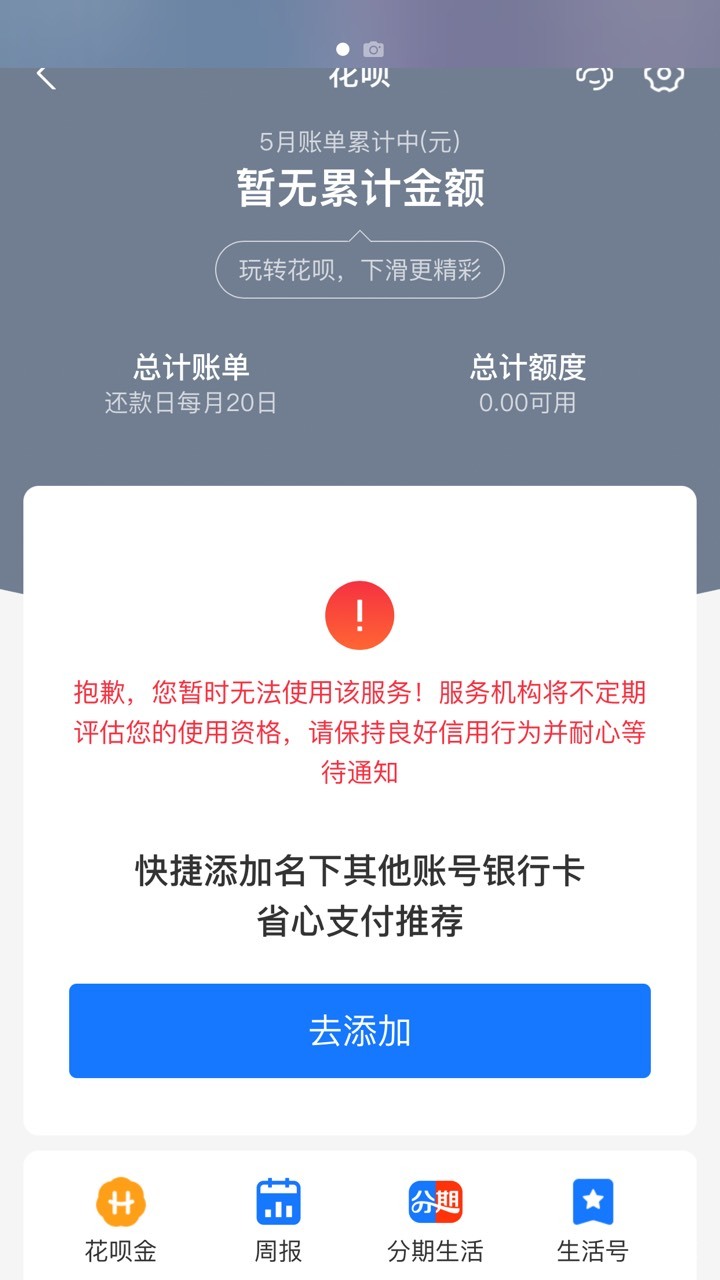This screenshot has height=1280, width=720.
Task: Open 总计账单 details
Action: [x=191, y=384]
